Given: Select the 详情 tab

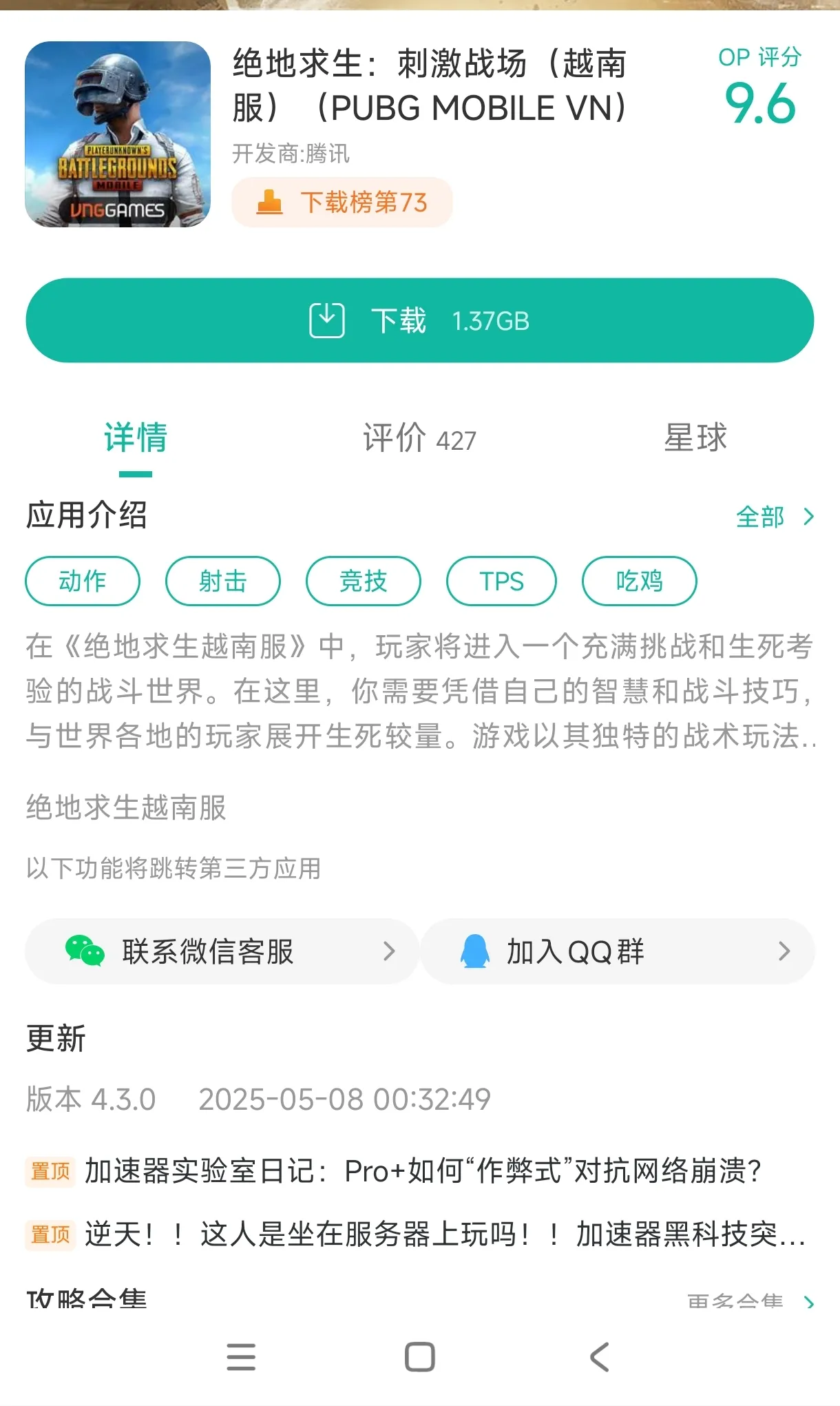Looking at the screenshot, I should pos(136,439).
